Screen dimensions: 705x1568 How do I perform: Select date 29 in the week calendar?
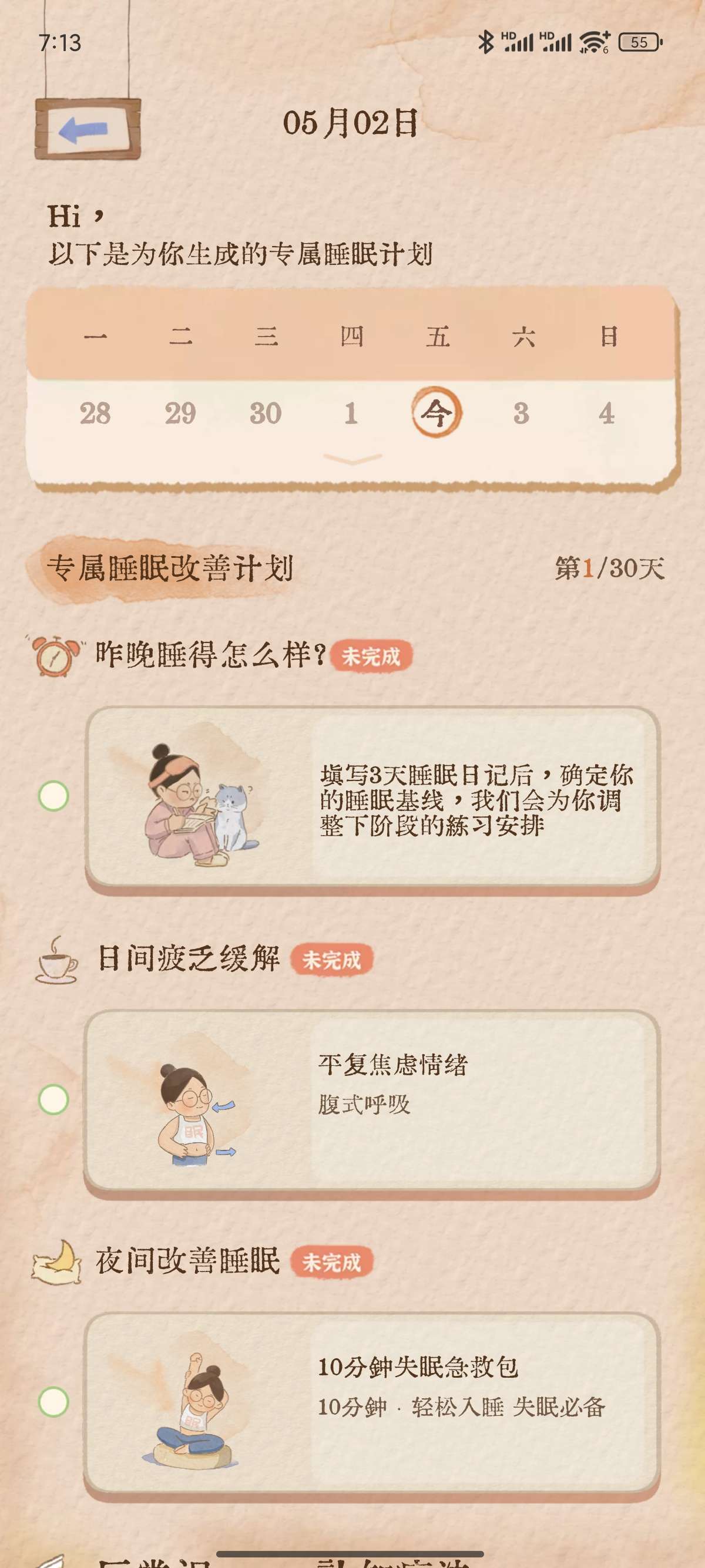[x=180, y=414]
